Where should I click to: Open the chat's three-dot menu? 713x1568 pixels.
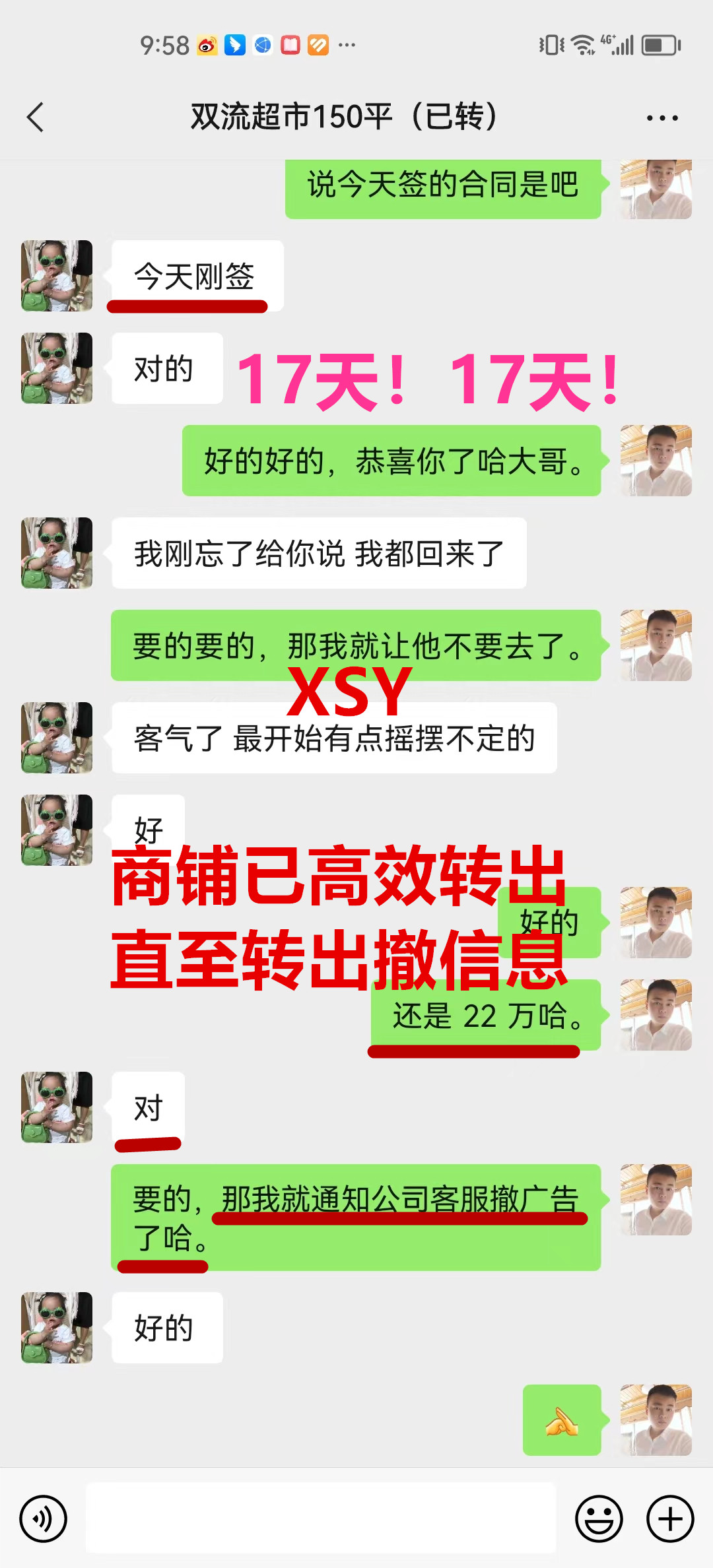pyautogui.click(x=662, y=118)
